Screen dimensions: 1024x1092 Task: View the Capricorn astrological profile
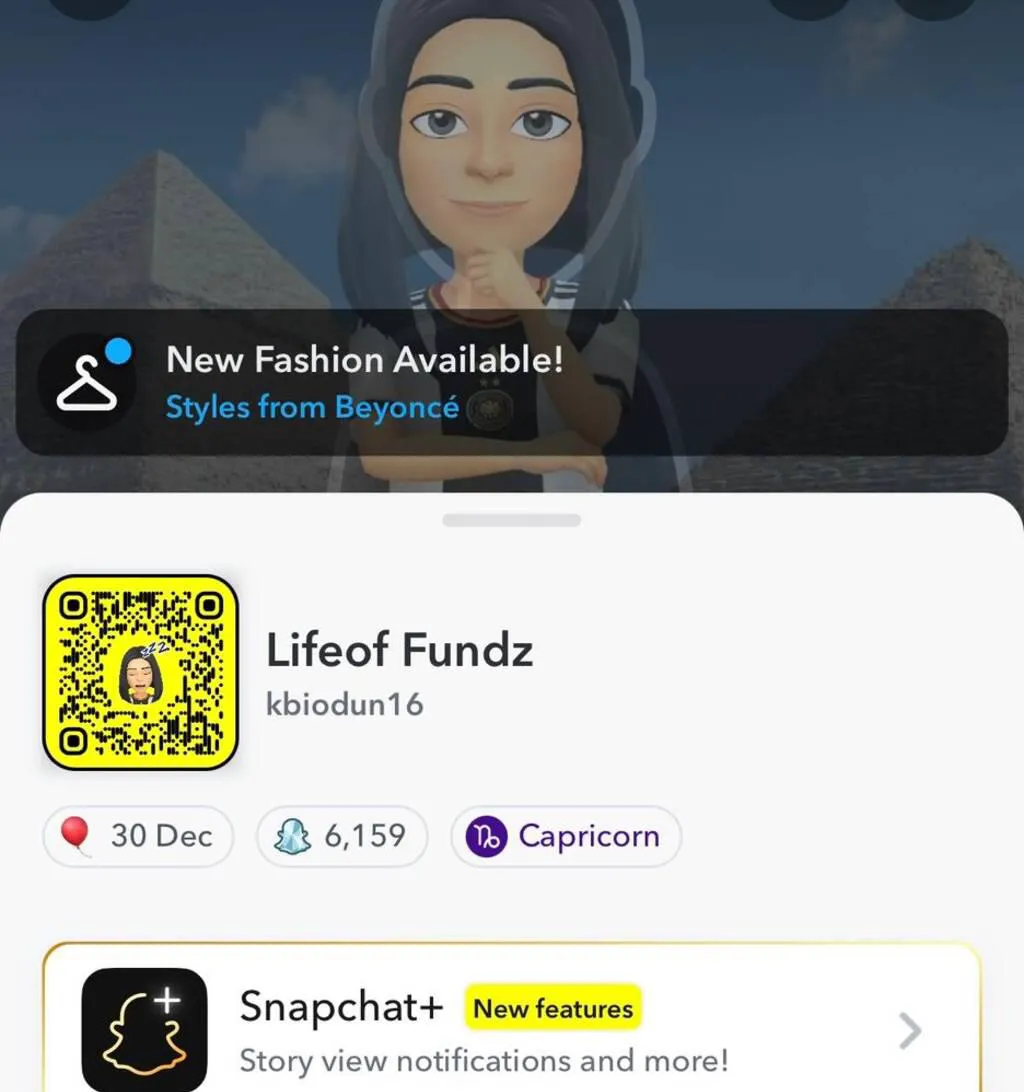click(566, 836)
